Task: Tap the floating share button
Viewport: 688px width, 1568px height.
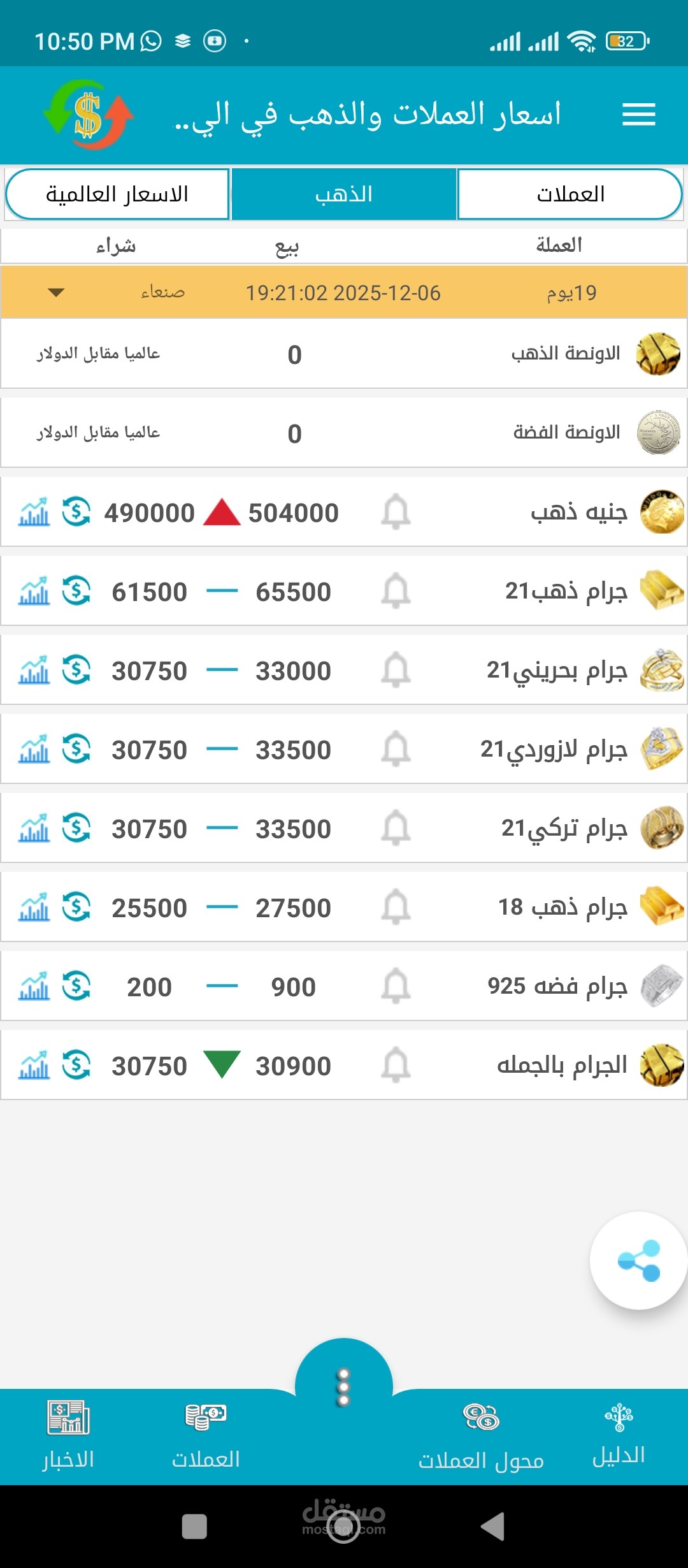Action: [638, 1260]
